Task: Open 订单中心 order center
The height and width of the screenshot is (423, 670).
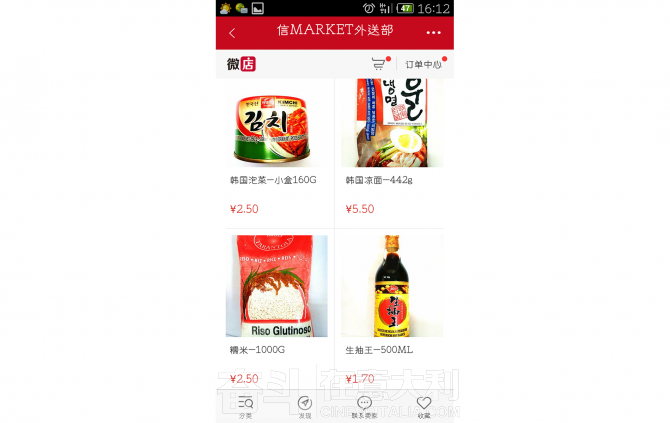Action: 423,64
